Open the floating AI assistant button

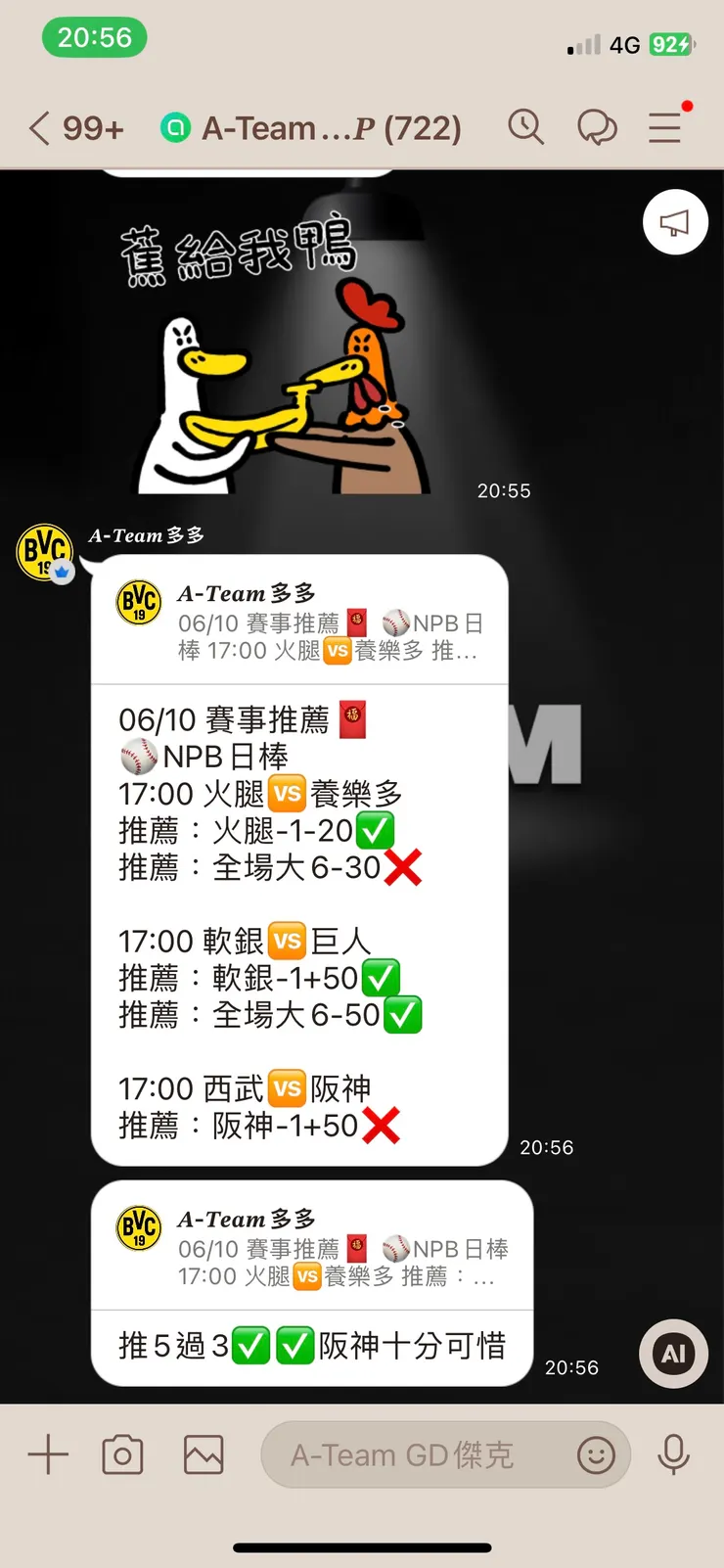pos(672,1354)
